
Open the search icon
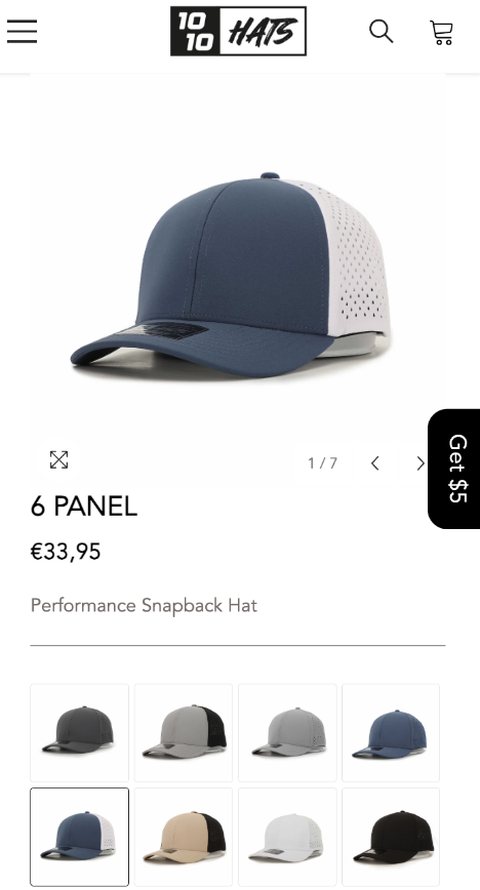coord(381,31)
